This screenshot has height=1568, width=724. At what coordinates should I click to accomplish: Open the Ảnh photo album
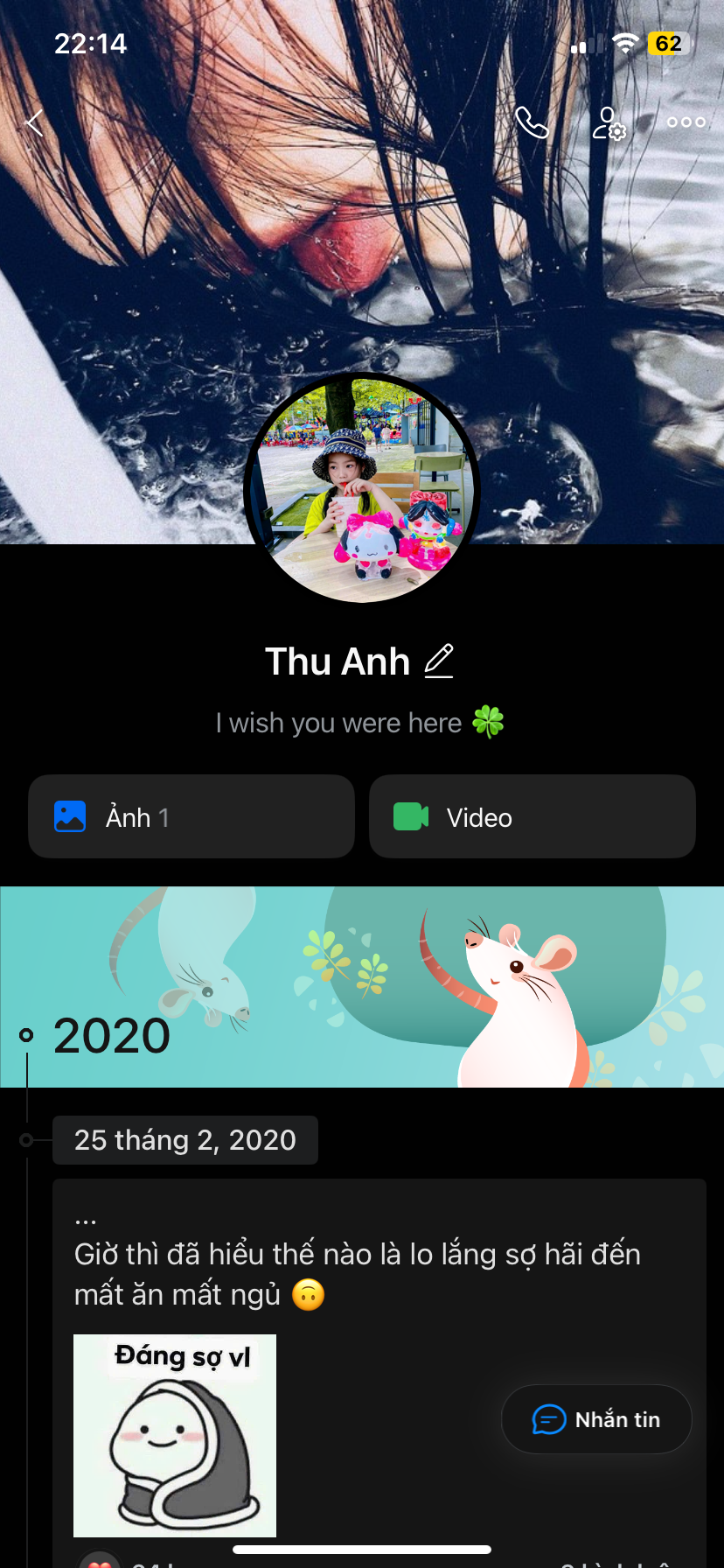[x=191, y=816]
